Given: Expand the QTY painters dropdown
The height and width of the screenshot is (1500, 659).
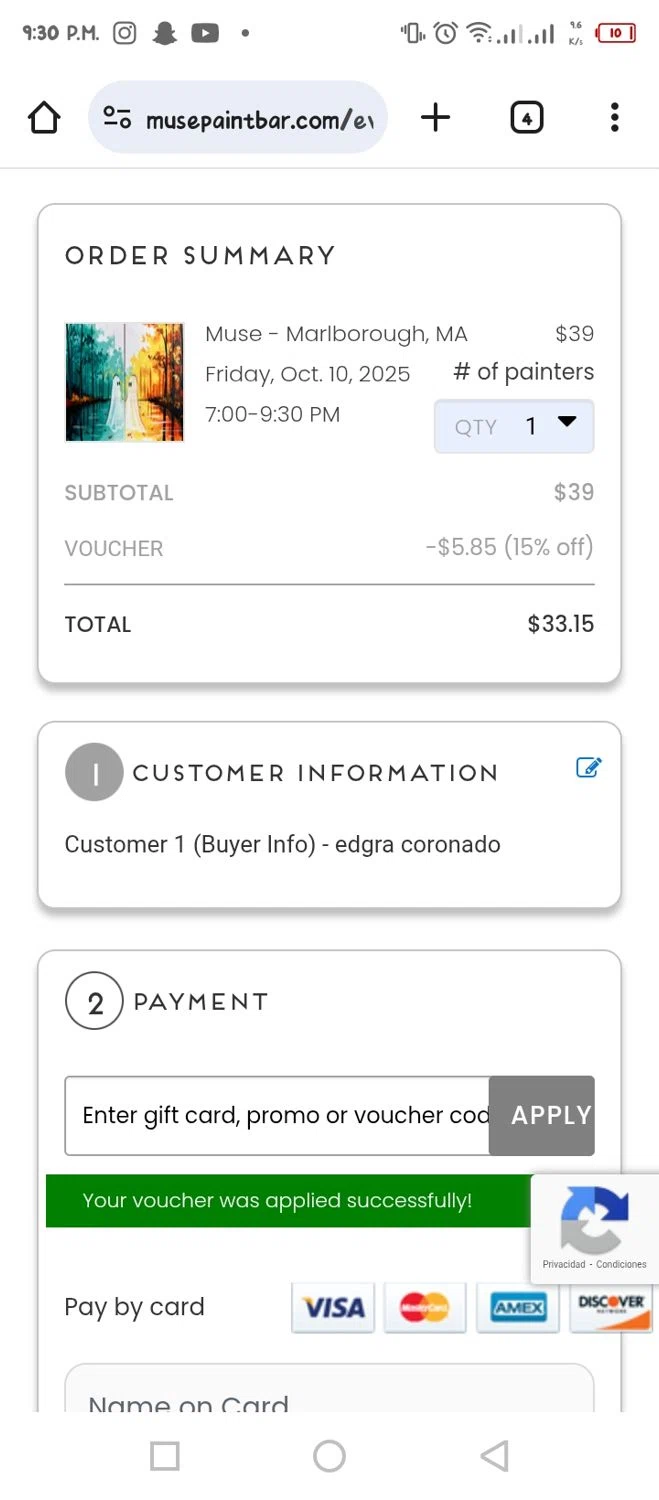Looking at the screenshot, I should pos(514,426).
